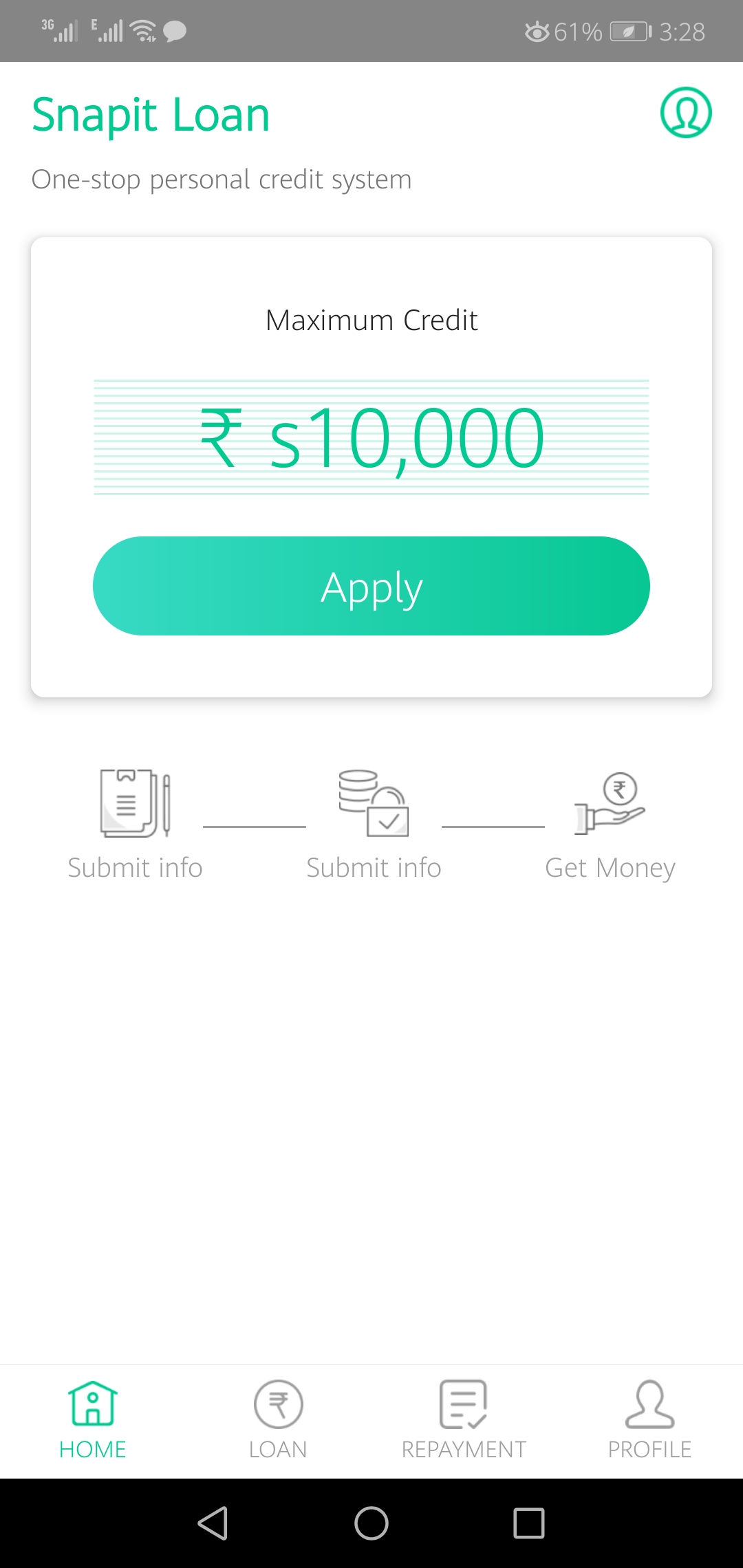Switch to the Loan tab

click(278, 1419)
